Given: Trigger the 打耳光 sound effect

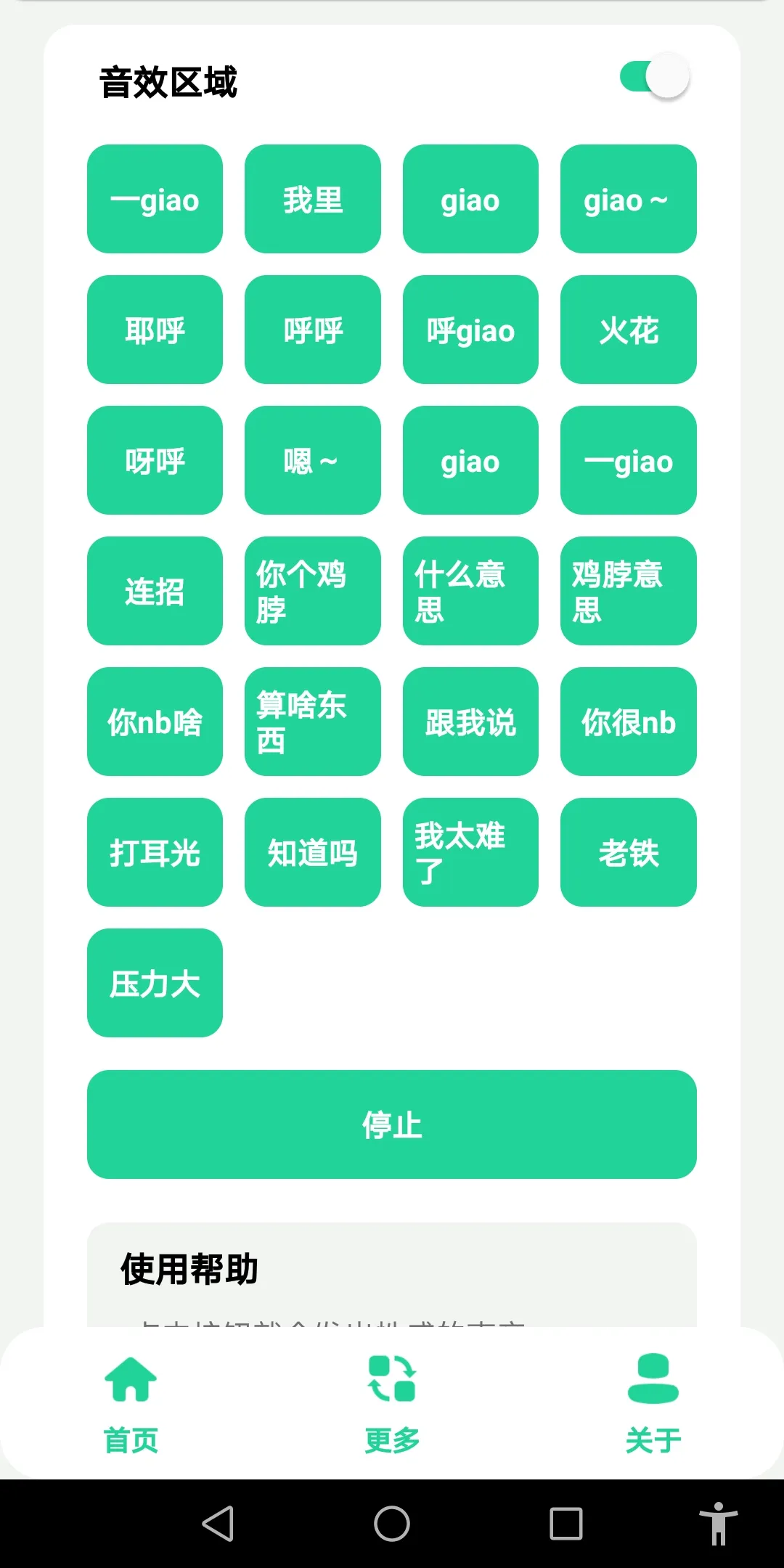Looking at the screenshot, I should (155, 853).
